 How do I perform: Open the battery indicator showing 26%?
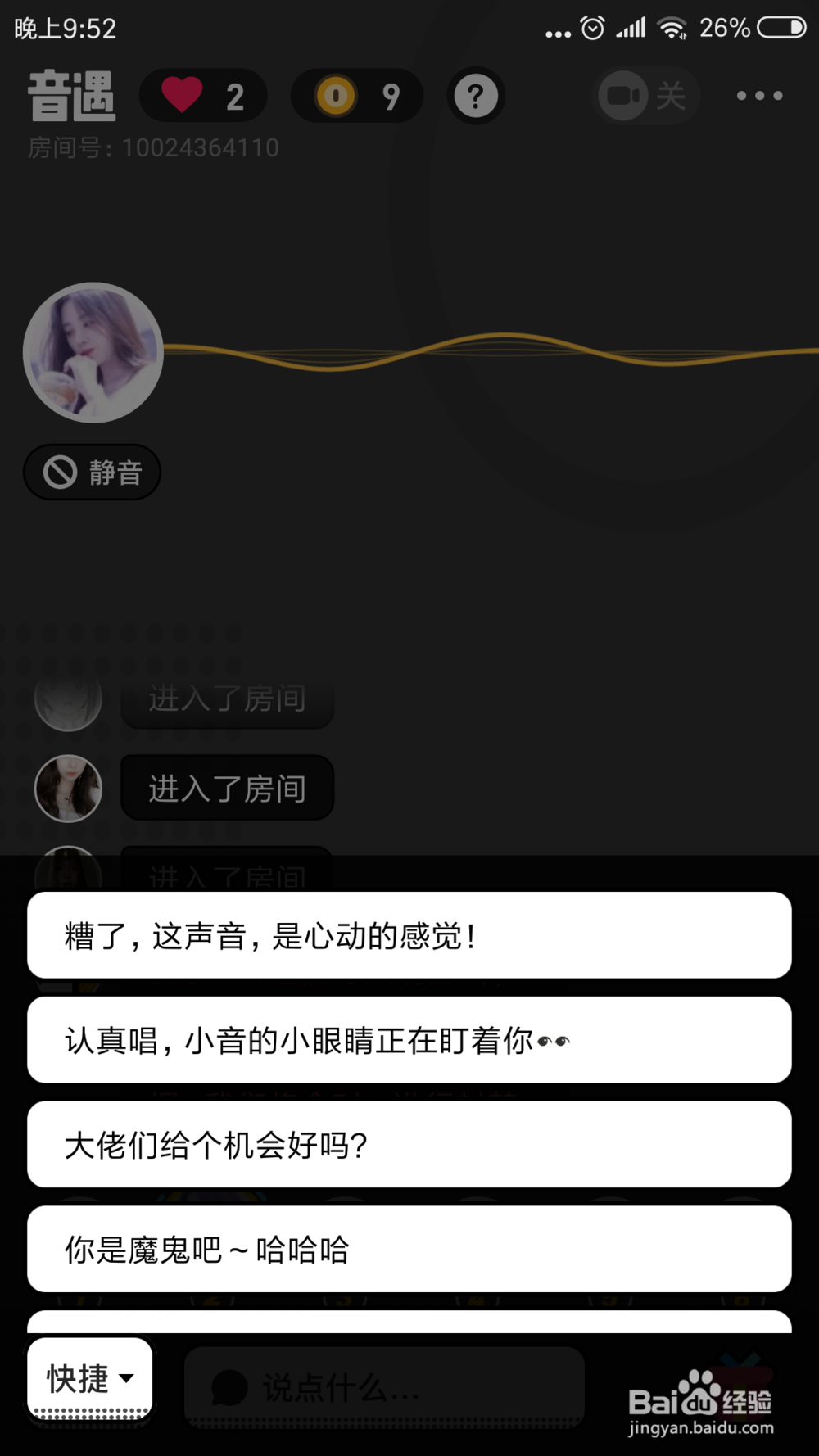(779, 25)
